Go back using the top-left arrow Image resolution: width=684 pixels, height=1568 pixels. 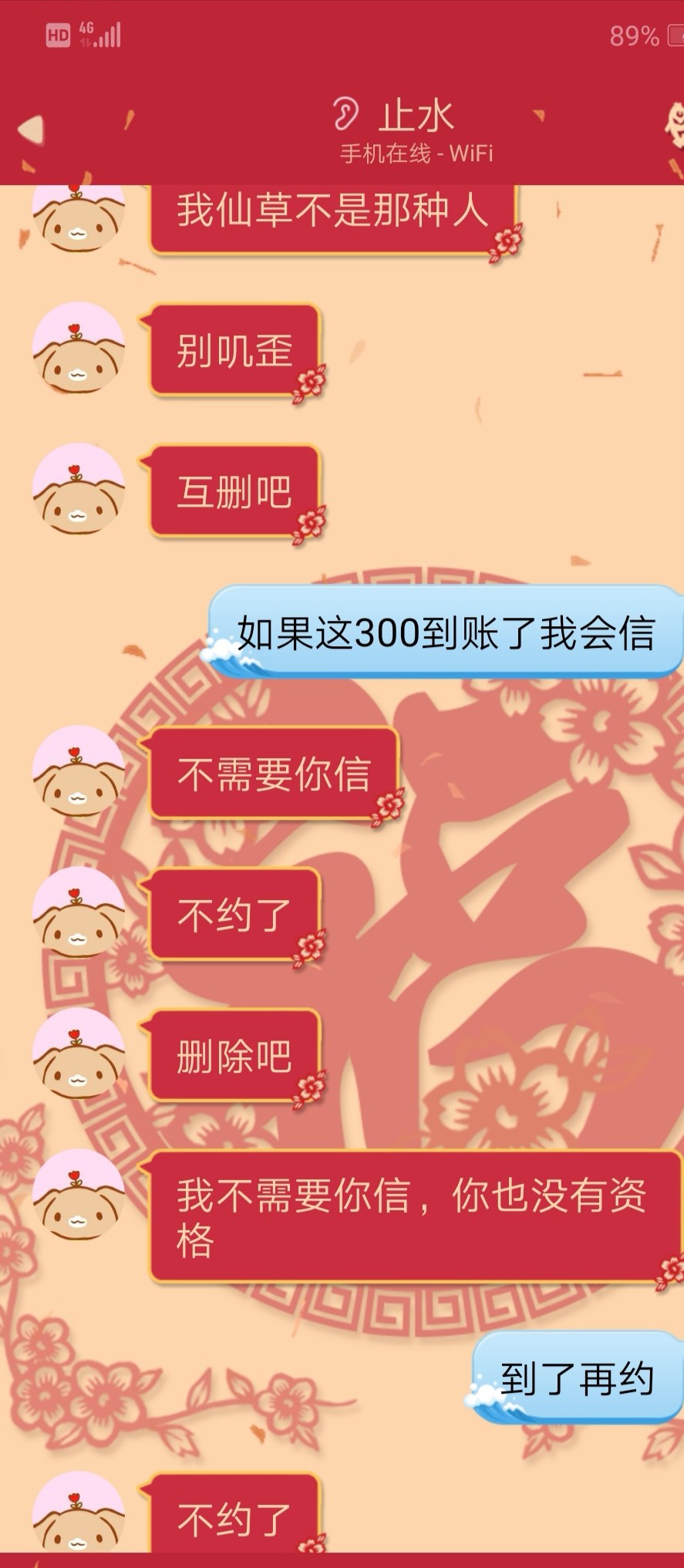coord(32,129)
